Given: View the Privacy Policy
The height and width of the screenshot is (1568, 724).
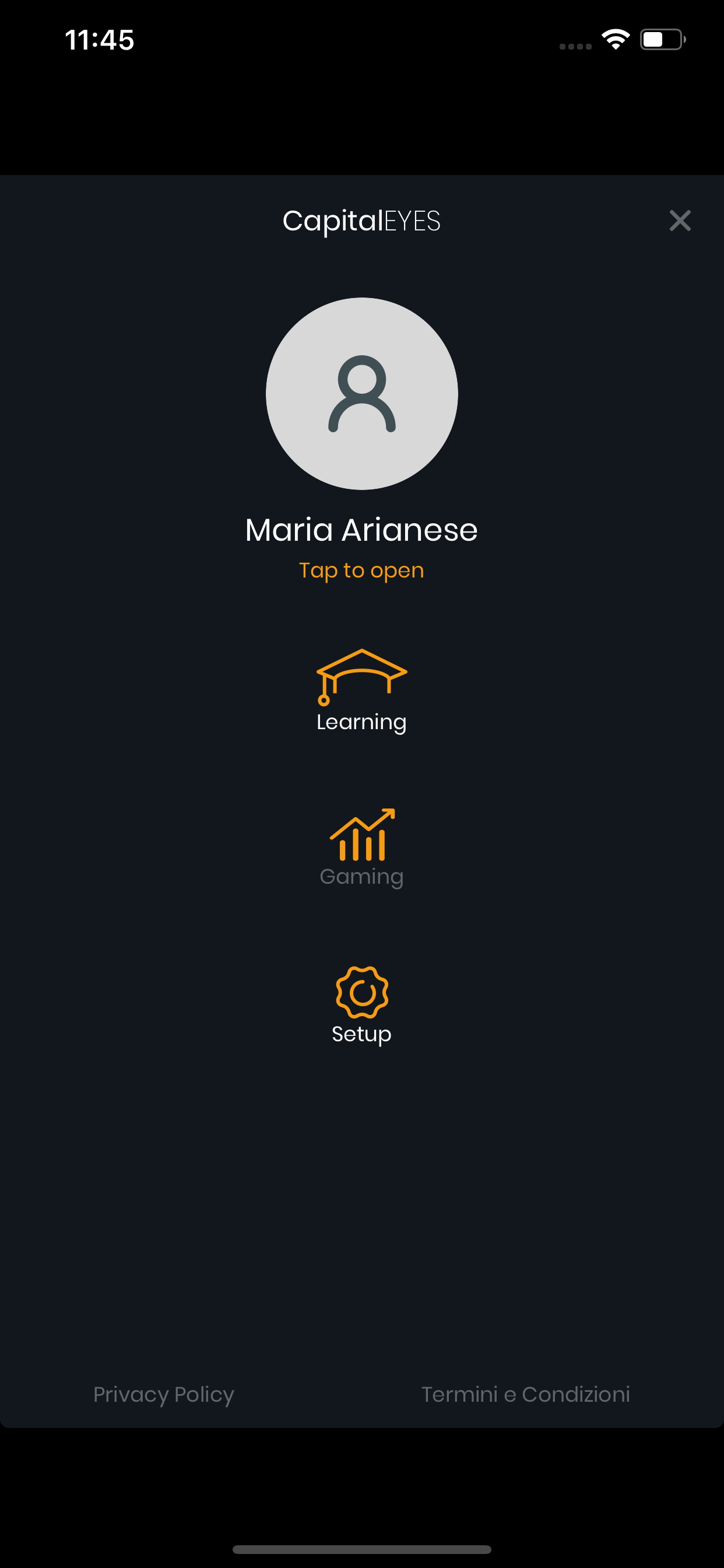Looking at the screenshot, I should point(164,1394).
